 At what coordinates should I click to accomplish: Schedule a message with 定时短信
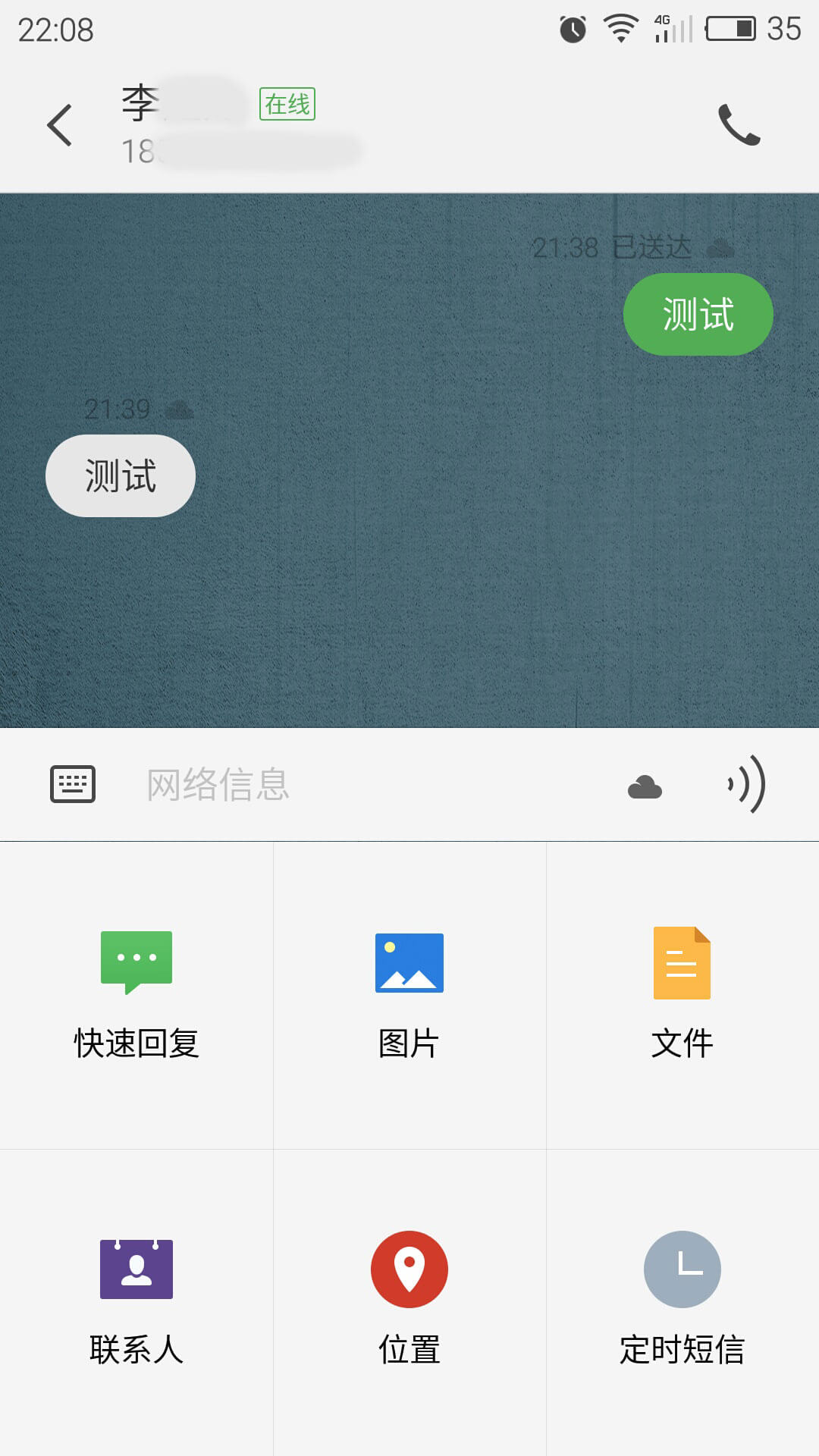point(682,1302)
